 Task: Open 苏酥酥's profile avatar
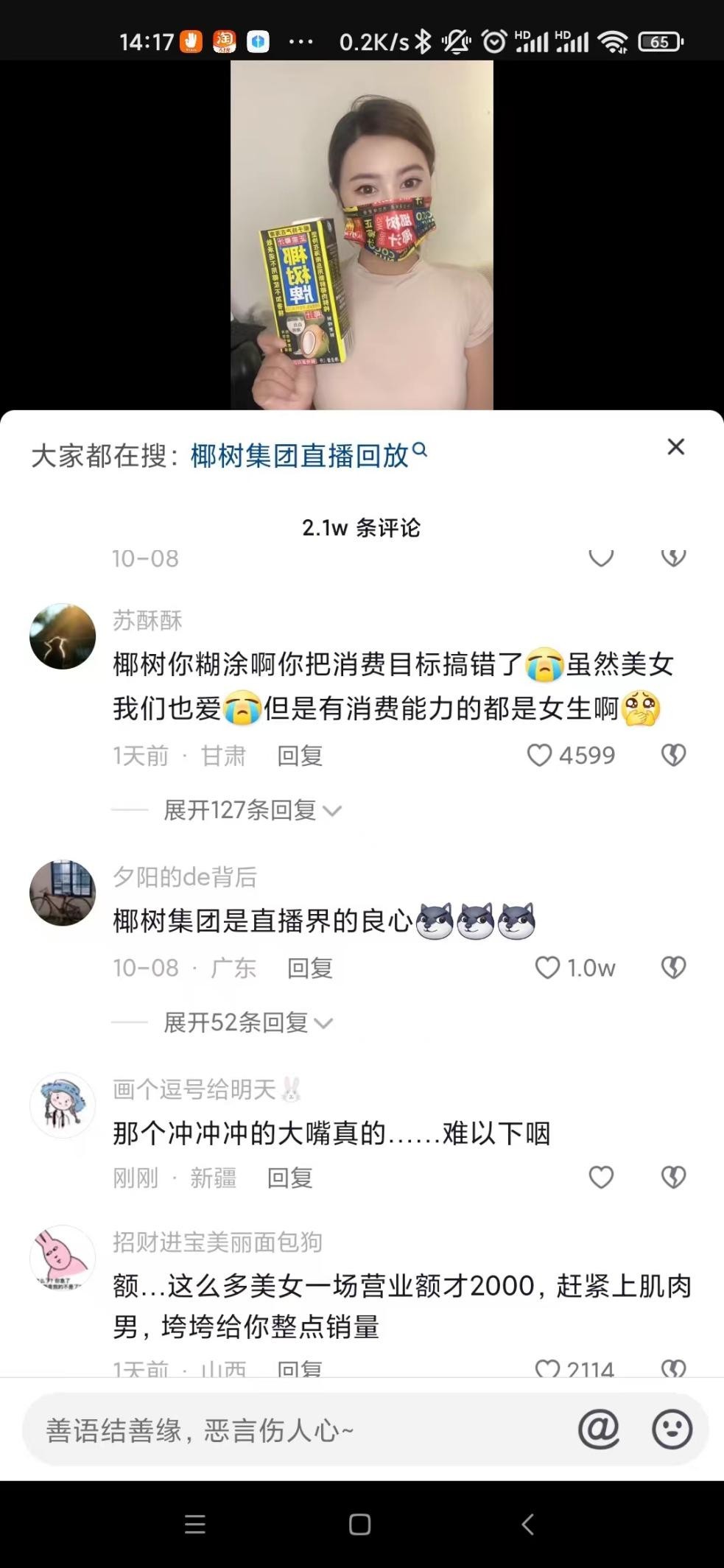coord(63,636)
